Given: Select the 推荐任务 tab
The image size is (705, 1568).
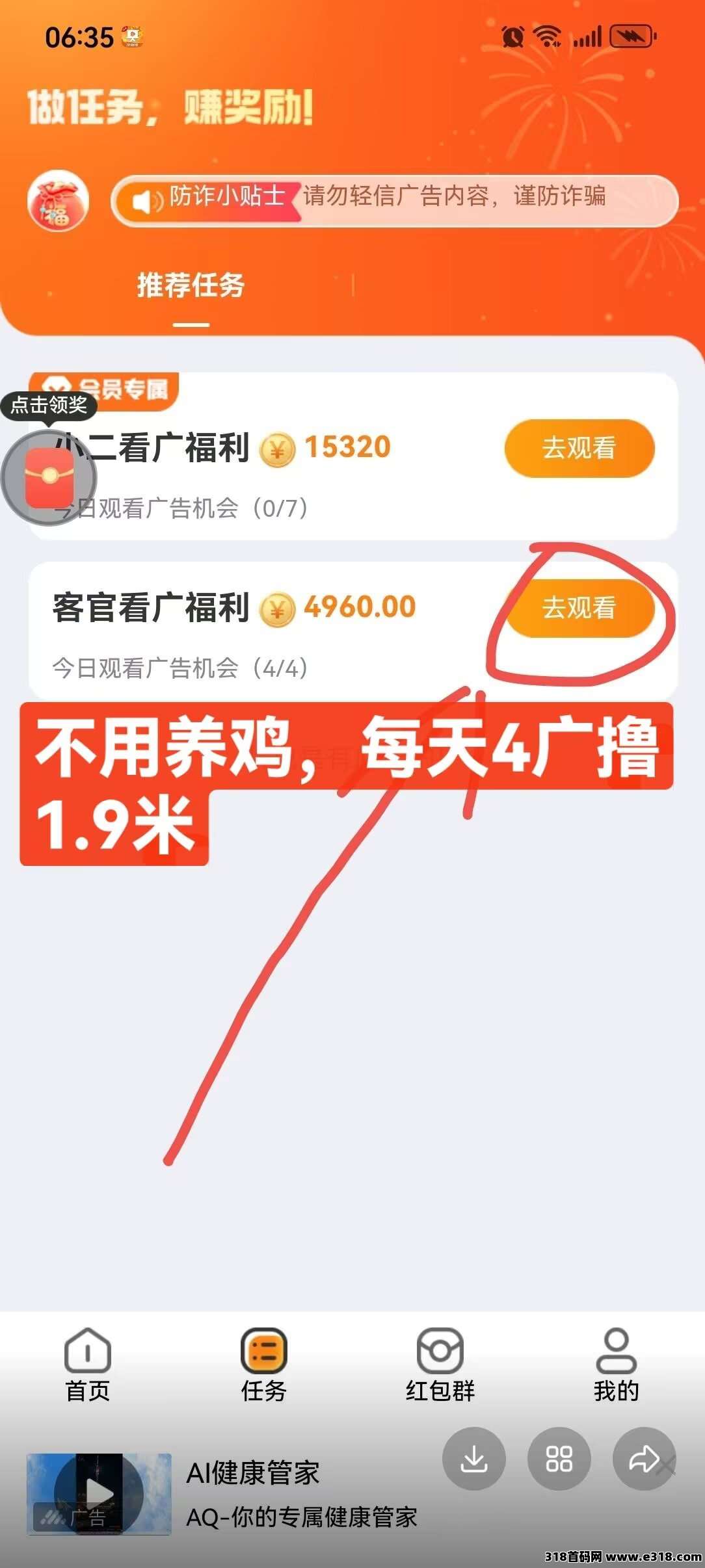Looking at the screenshot, I should point(191,286).
